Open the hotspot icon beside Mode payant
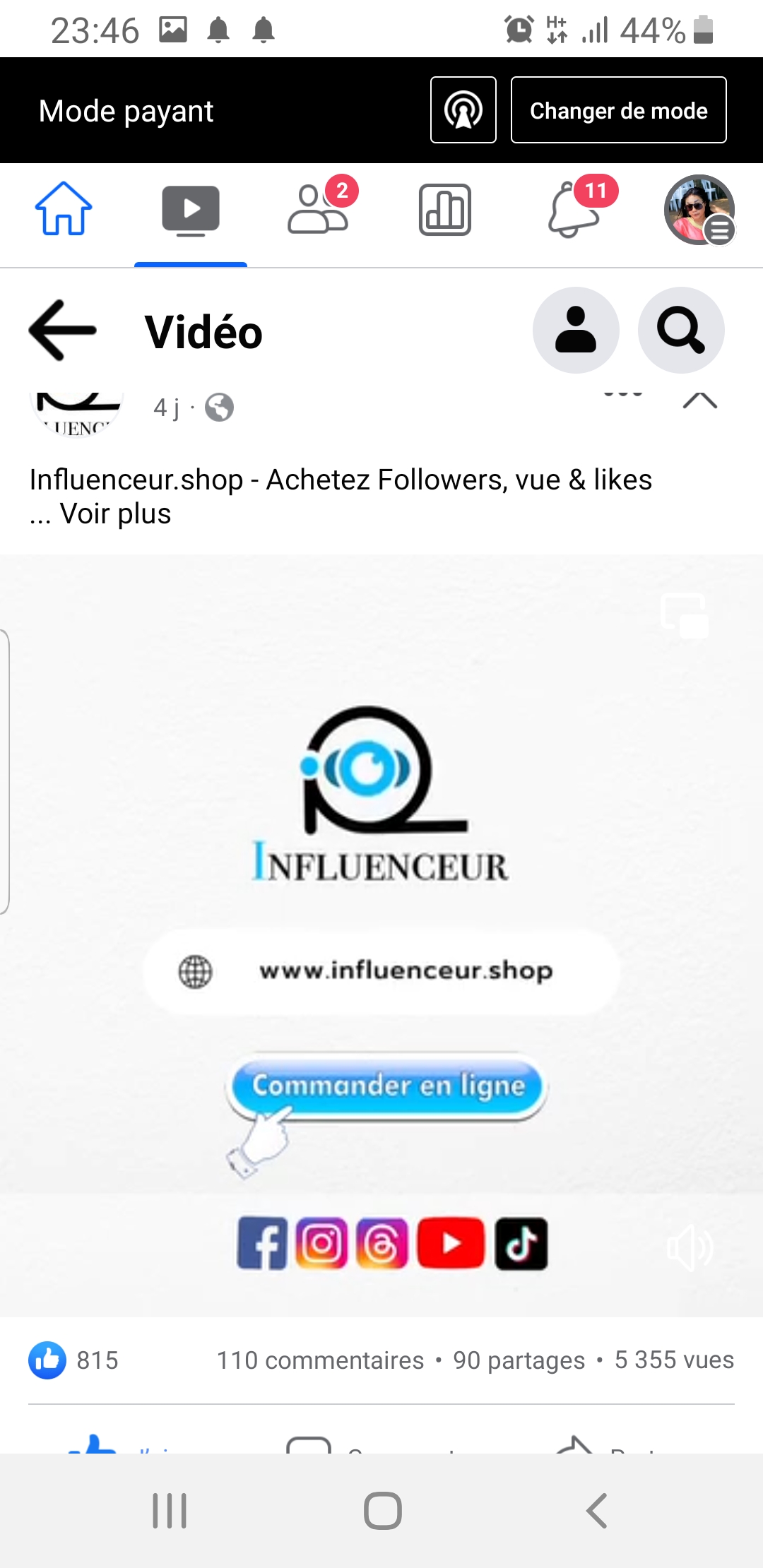 point(463,110)
